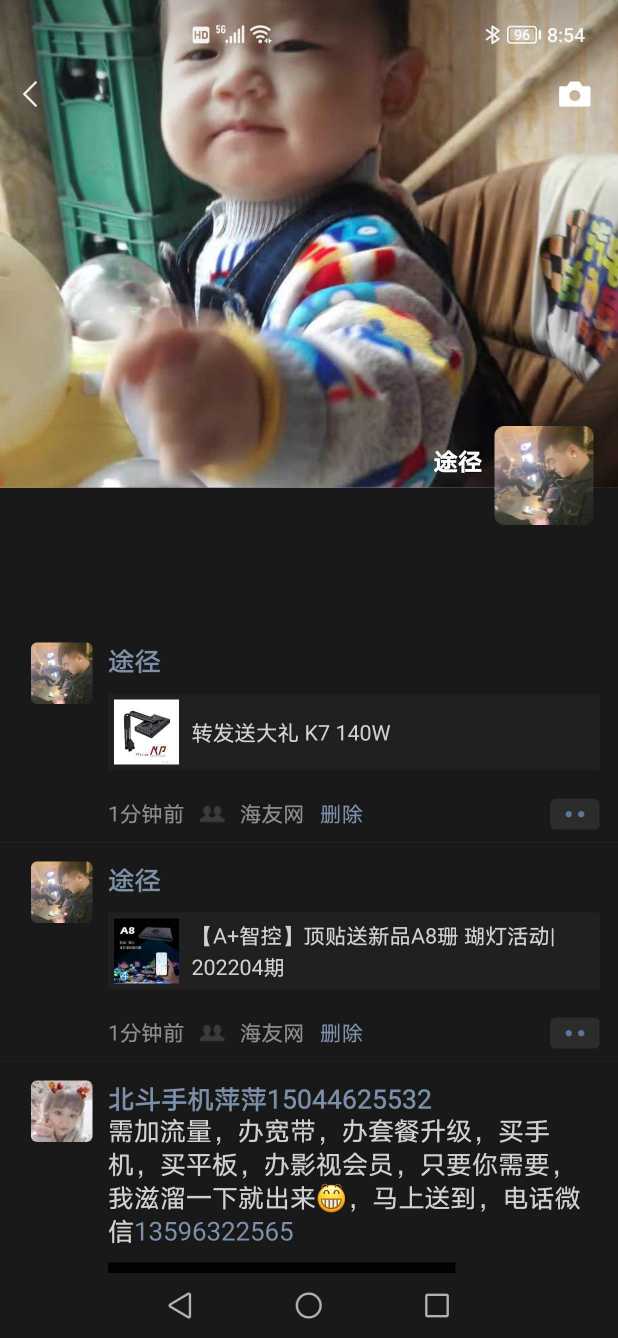The width and height of the screenshot is (618, 1338).
Task: Open like/comment menu on A8珊瑚灯活动 post
Action: pos(574,1033)
